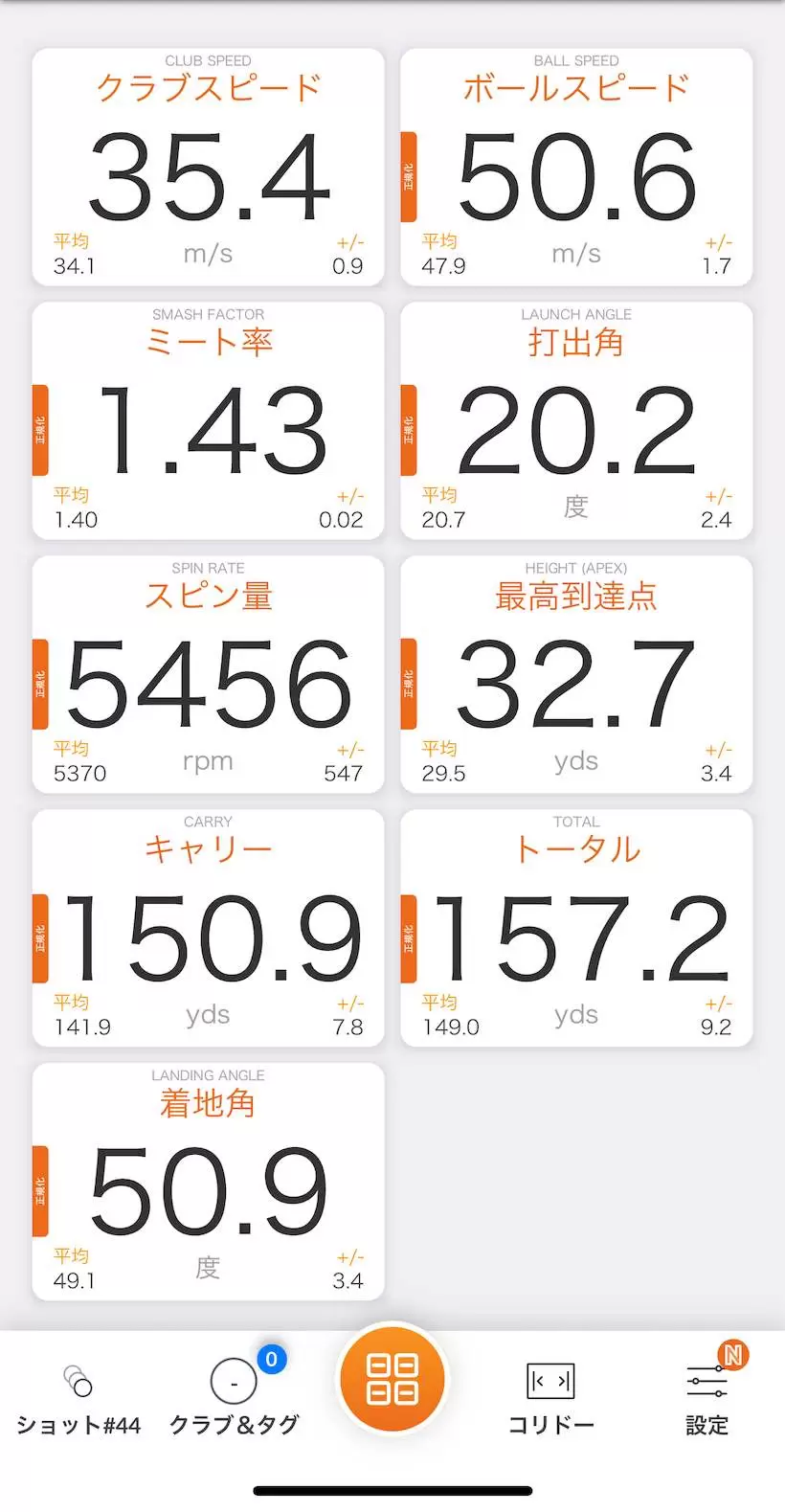The image size is (785, 1512).
Task: Expand the 最高到達点 card
Action: click(575, 675)
